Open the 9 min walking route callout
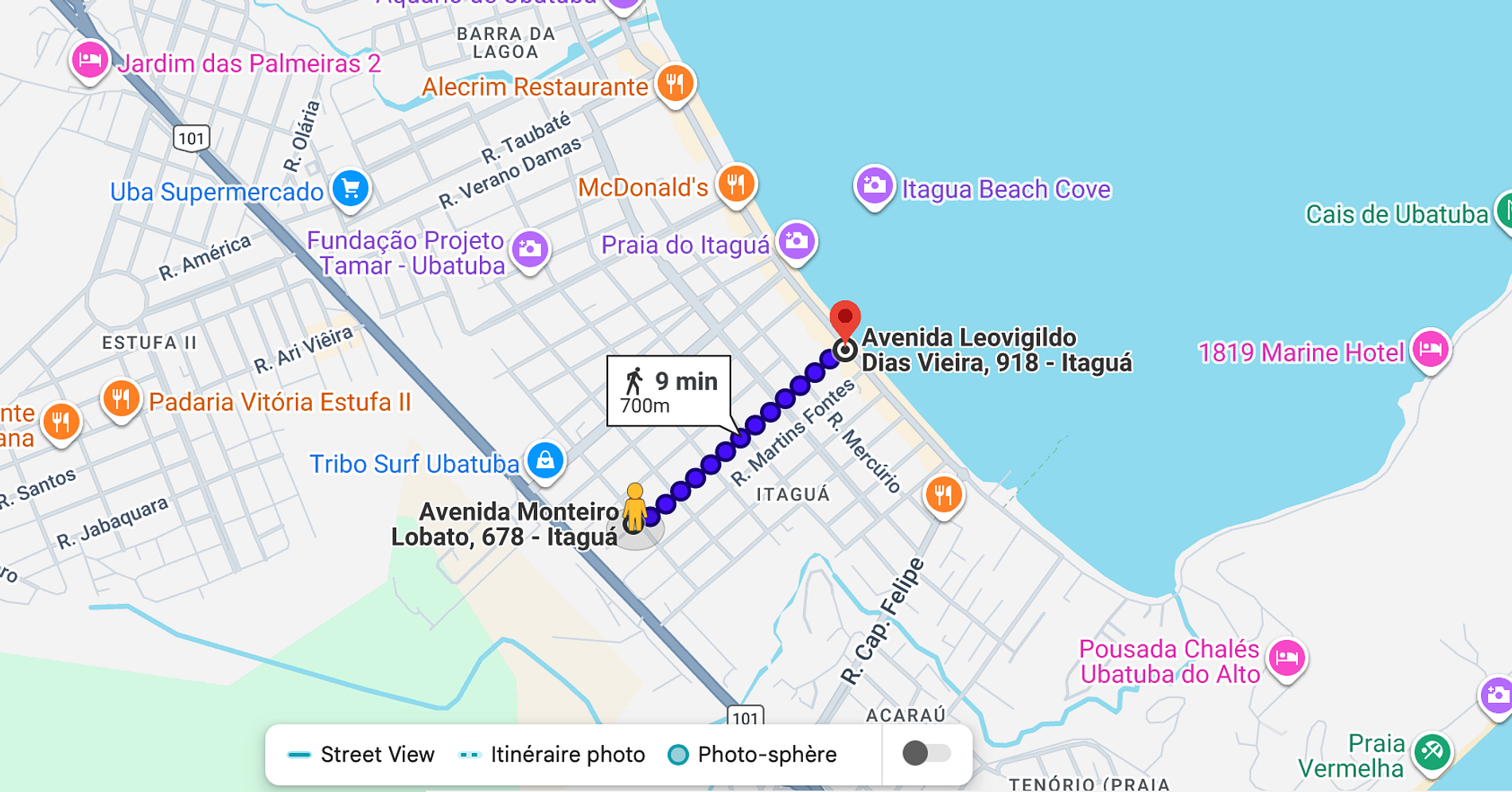This screenshot has height=792, width=1512. (x=668, y=391)
